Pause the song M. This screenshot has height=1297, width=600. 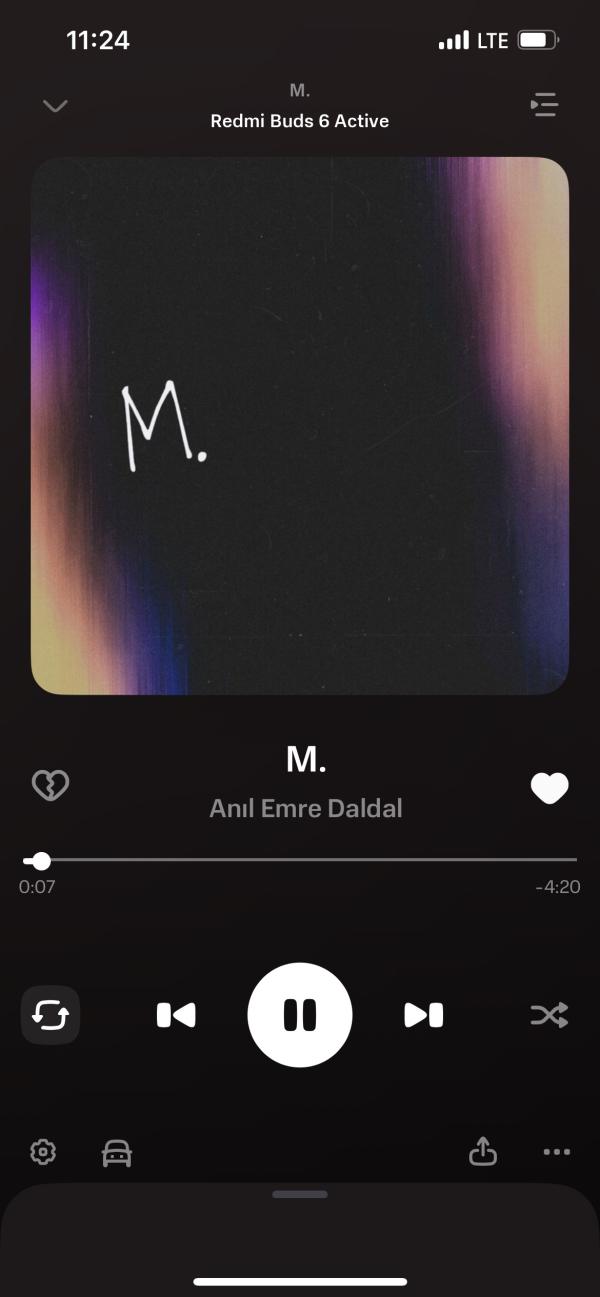(x=300, y=1015)
